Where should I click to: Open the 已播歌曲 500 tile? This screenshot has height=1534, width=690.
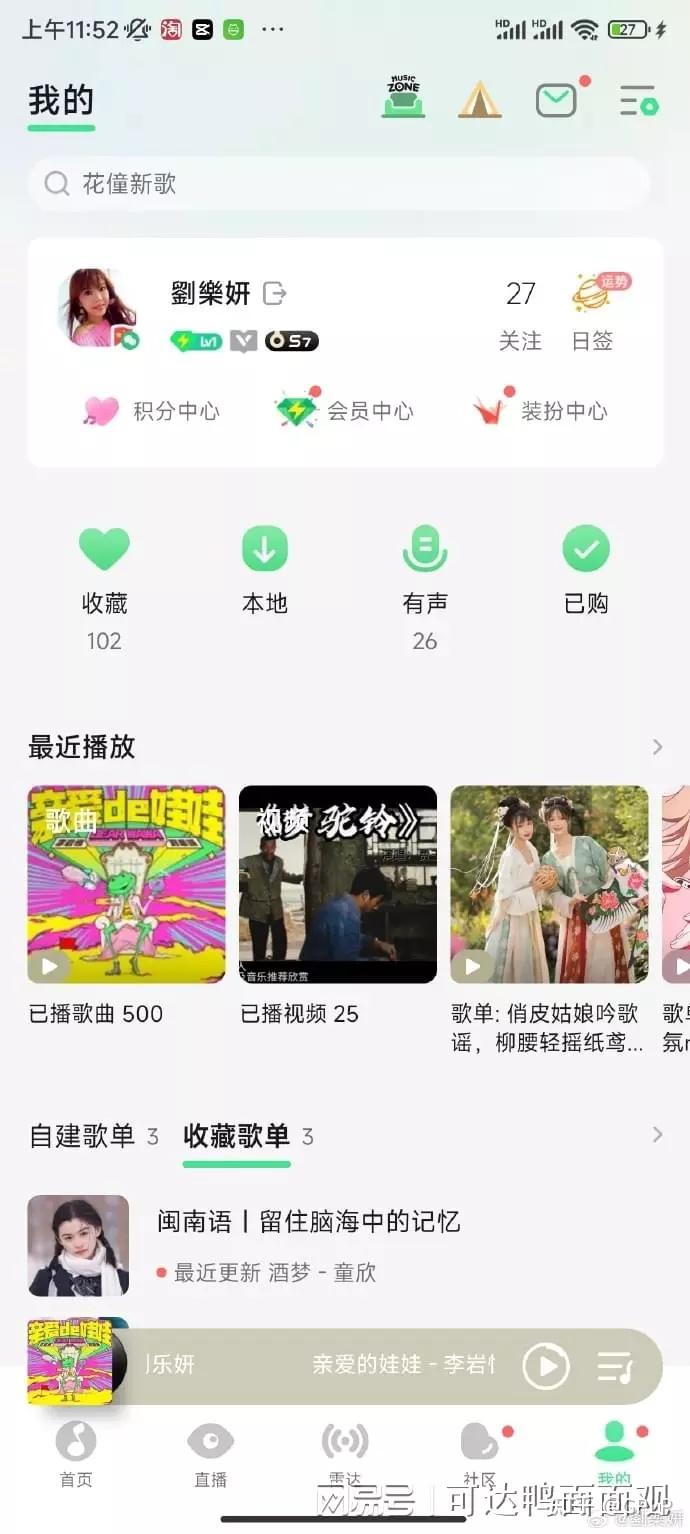127,885
